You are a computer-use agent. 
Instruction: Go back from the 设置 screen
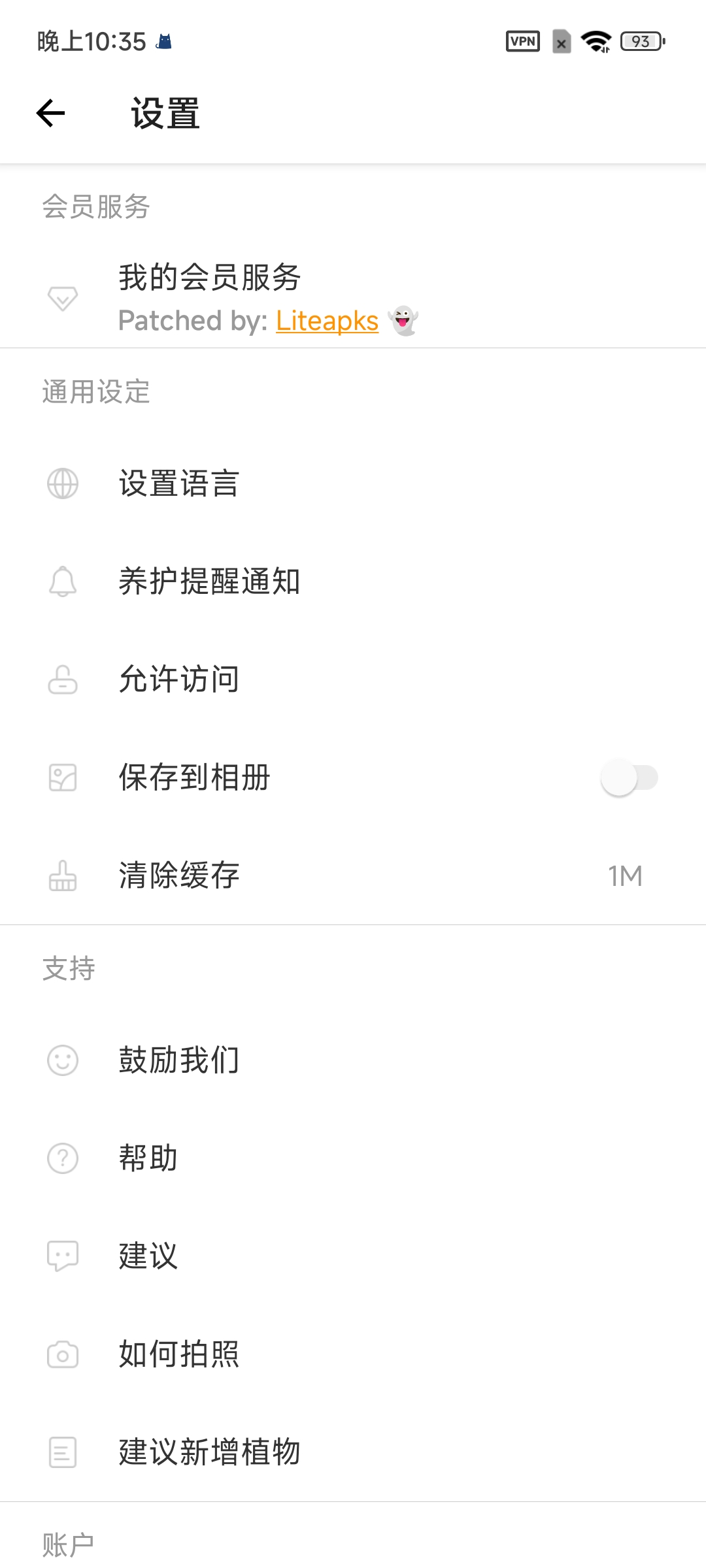pyautogui.click(x=51, y=113)
